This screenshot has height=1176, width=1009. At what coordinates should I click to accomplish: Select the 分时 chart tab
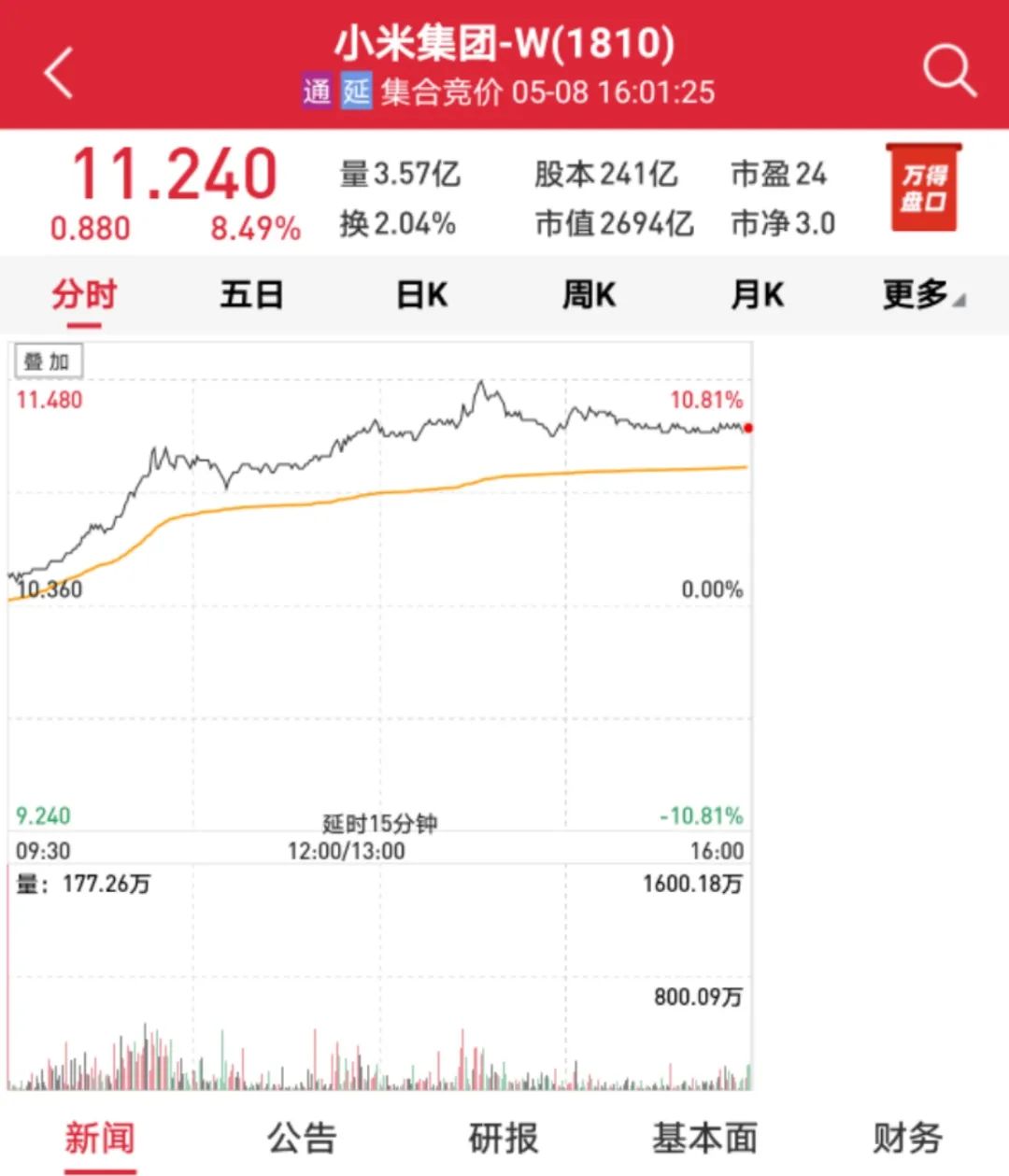84,295
